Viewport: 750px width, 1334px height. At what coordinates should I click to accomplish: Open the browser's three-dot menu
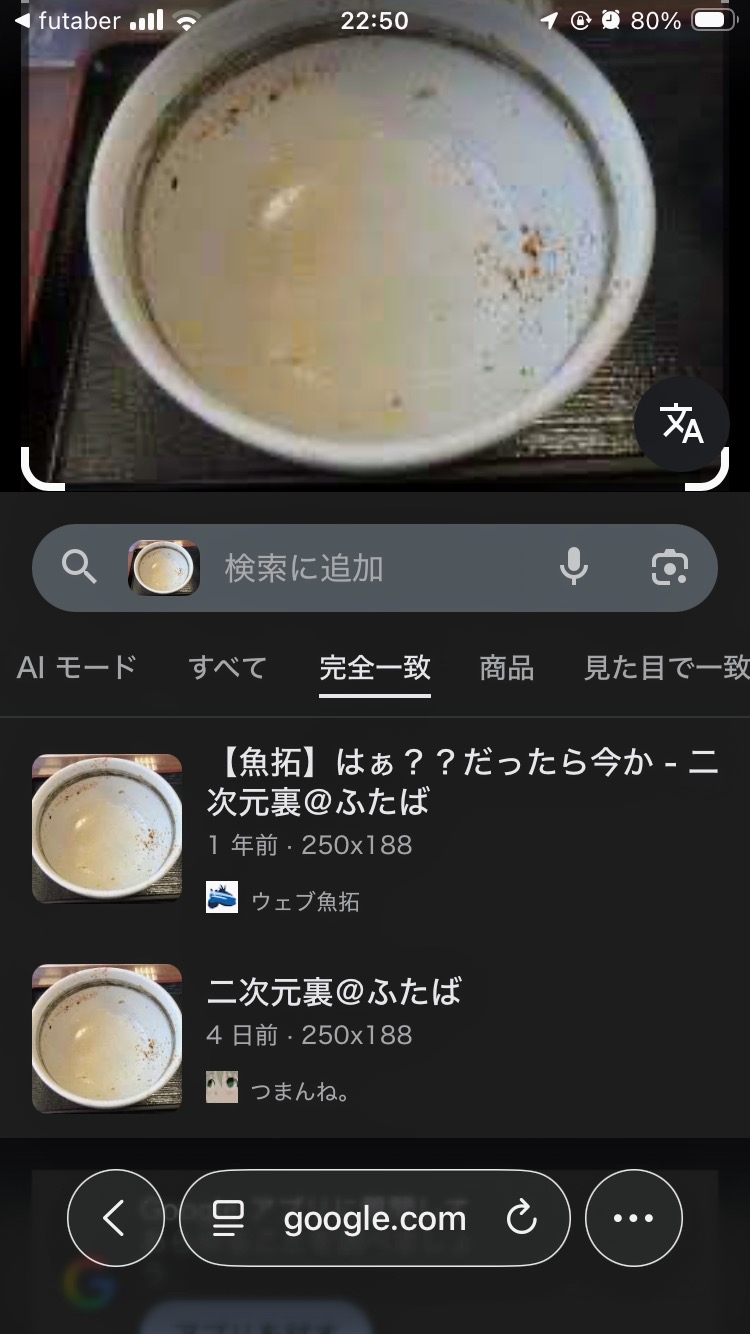pos(633,1218)
